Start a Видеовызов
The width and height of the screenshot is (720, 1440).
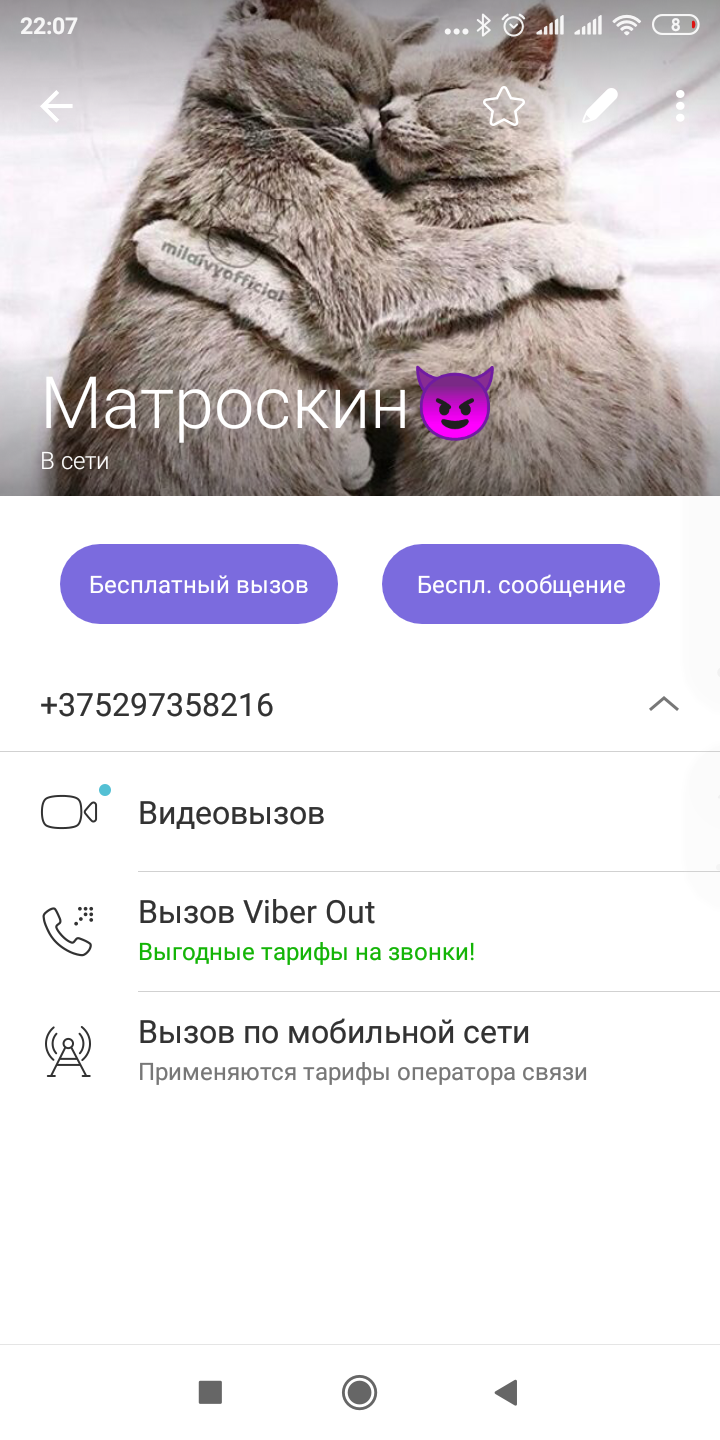[231, 813]
